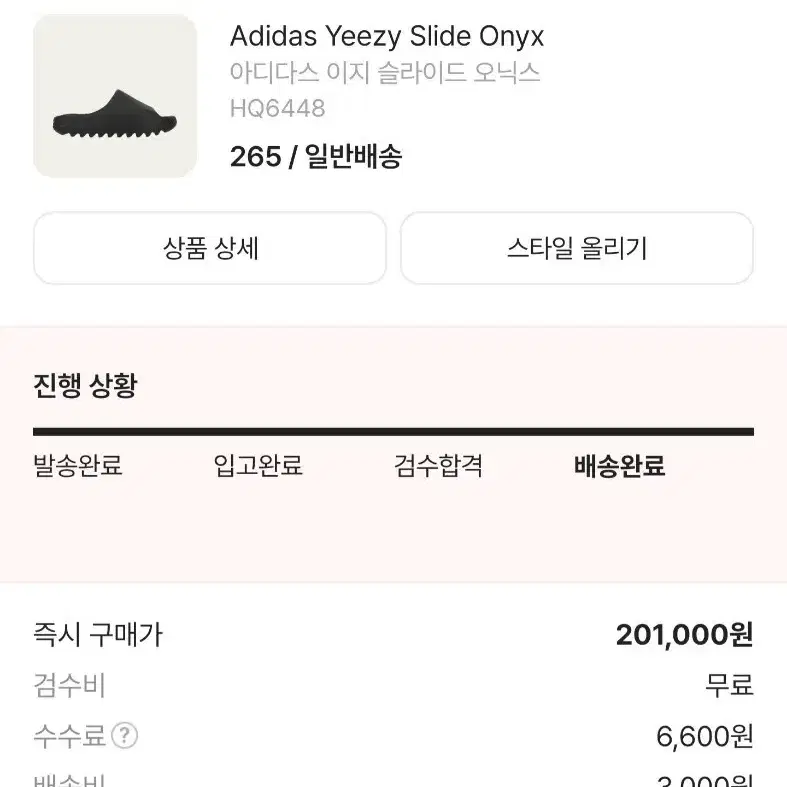The height and width of the screenshot is (787, 787).
Task: Tap the 스타일 올리기 button
Action: 577,248
